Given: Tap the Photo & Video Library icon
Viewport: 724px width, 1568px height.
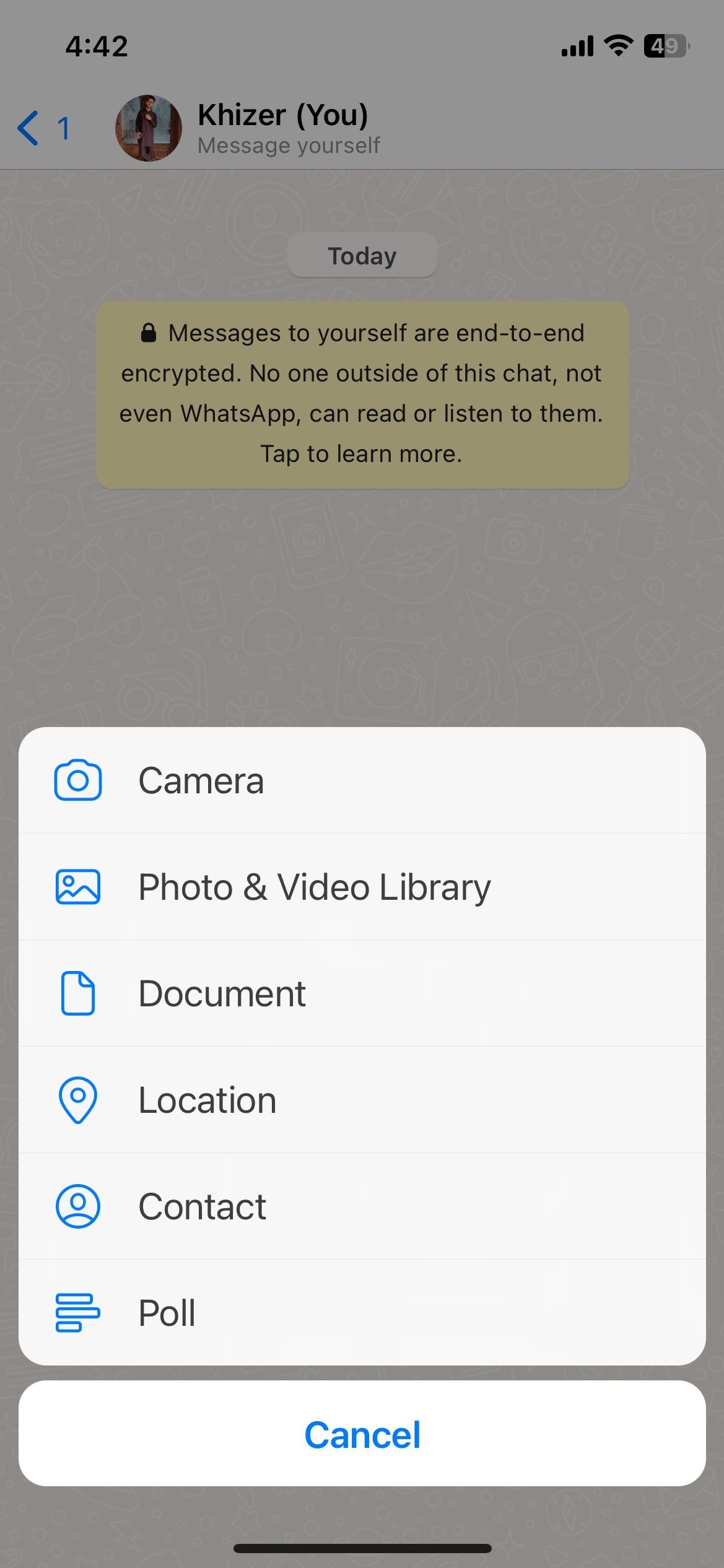Looking at the screenshot, I should 76,887.
